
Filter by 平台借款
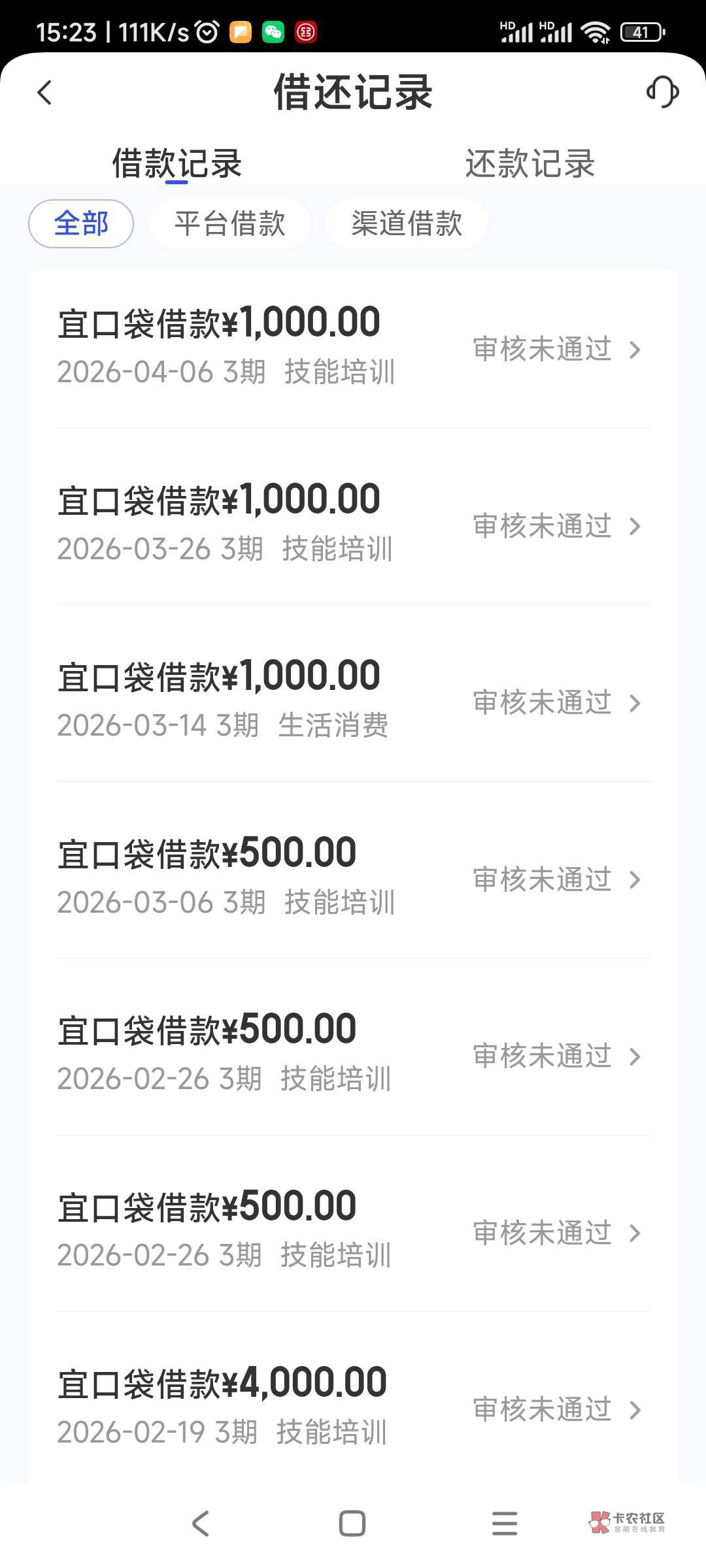click(x=229, y=223)
